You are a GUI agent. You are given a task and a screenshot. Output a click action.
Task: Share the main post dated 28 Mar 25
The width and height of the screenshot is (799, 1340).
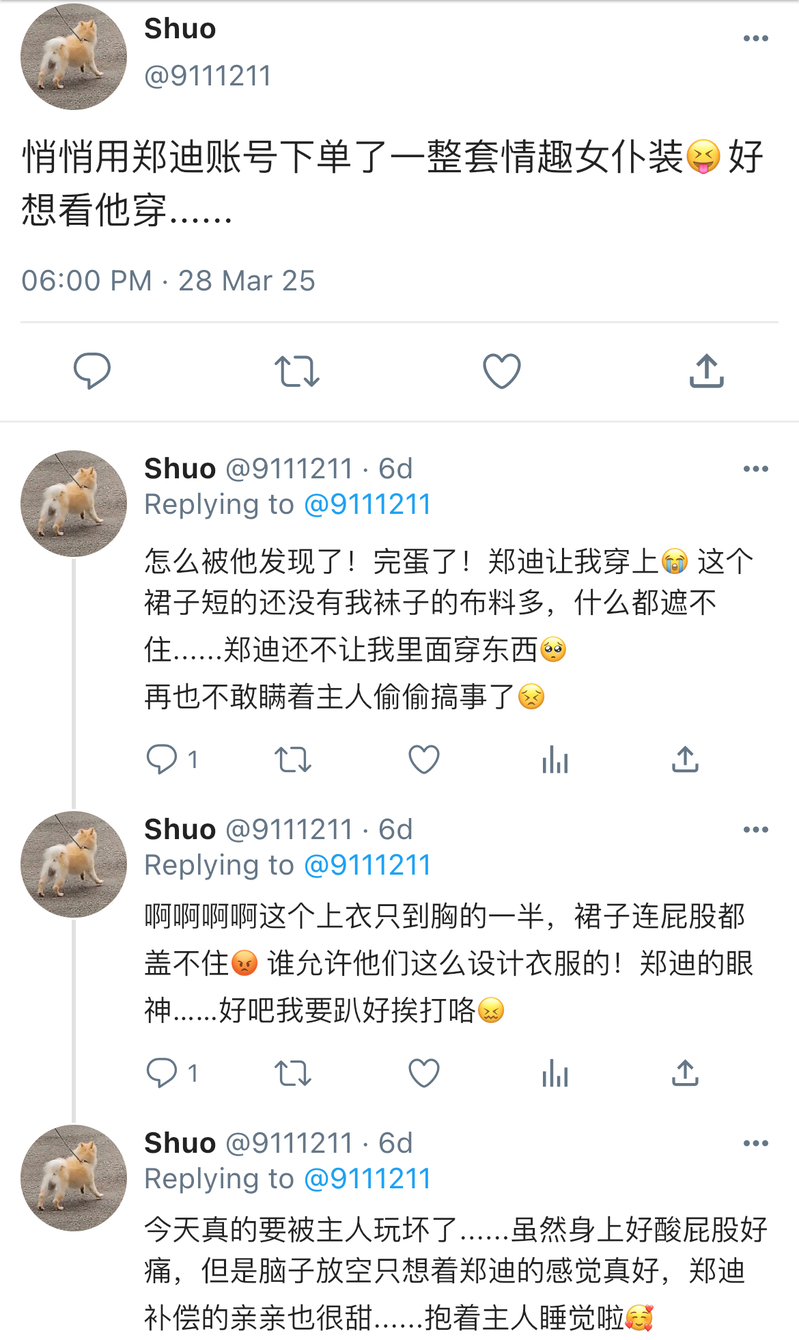706,372
